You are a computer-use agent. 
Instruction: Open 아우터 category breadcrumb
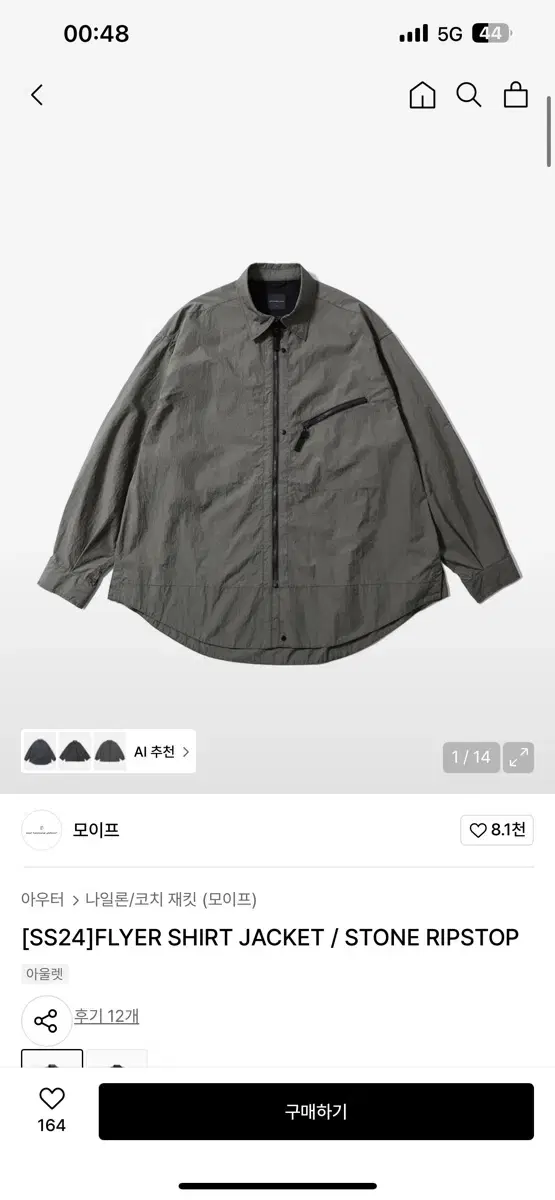tap(43, 899)
